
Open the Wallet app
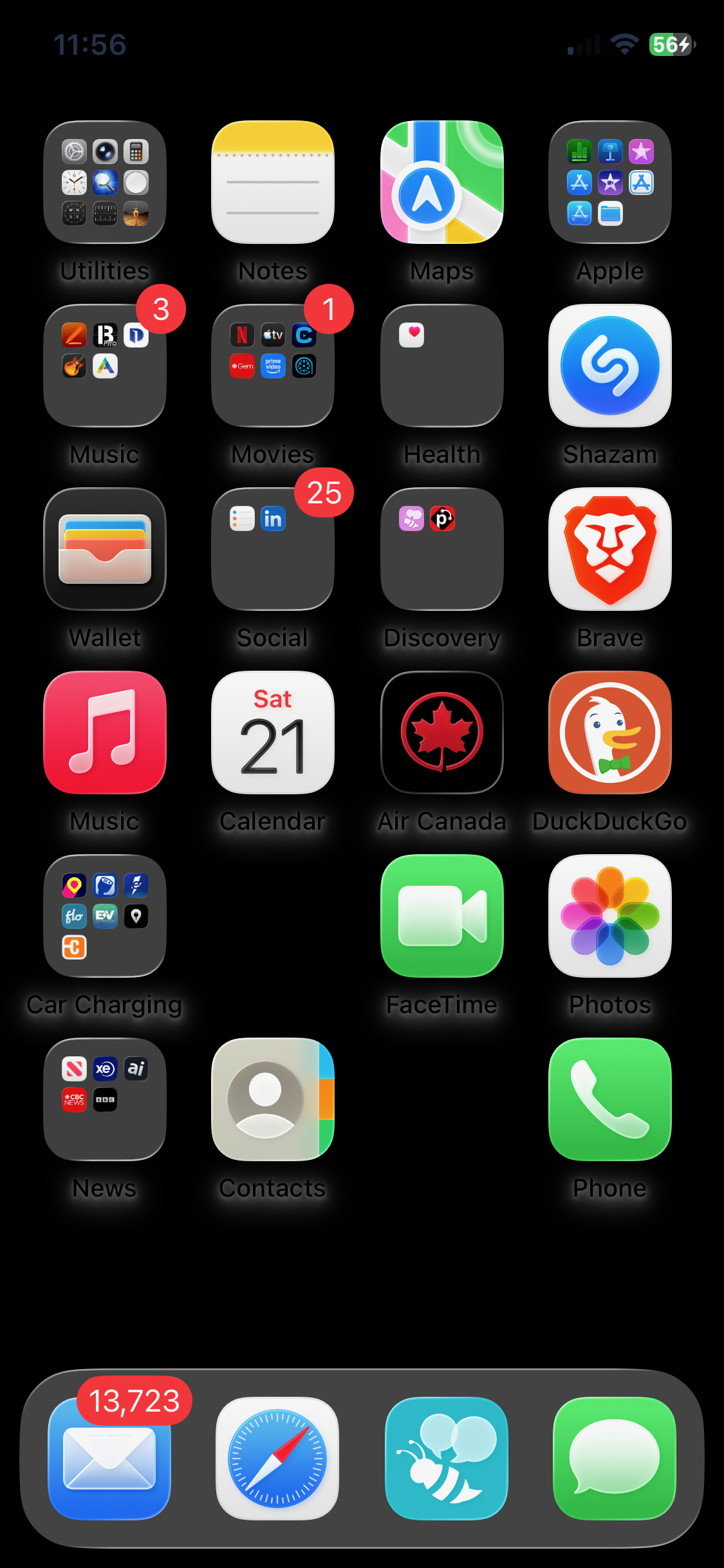(x=105, y=549)
